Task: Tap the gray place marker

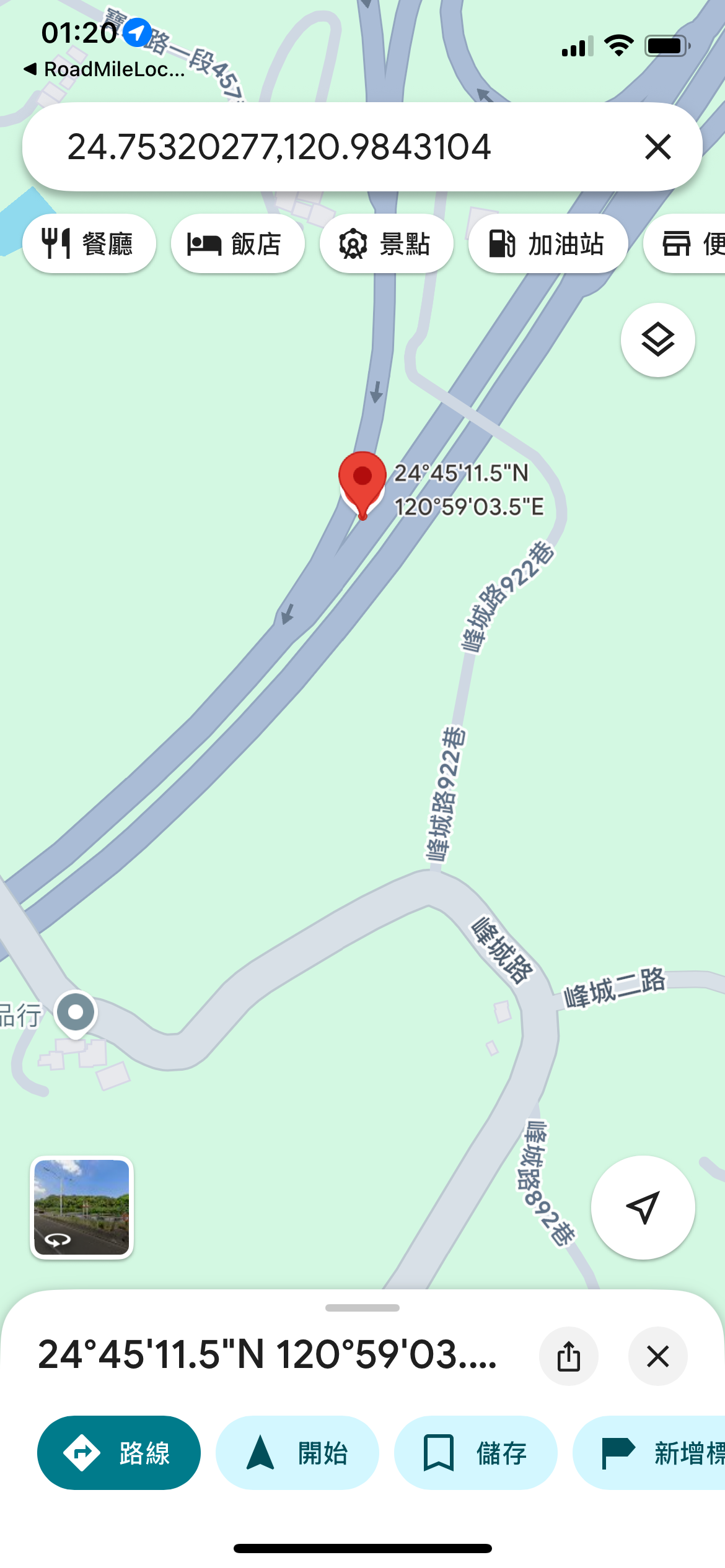Action: click(76, 1013)
